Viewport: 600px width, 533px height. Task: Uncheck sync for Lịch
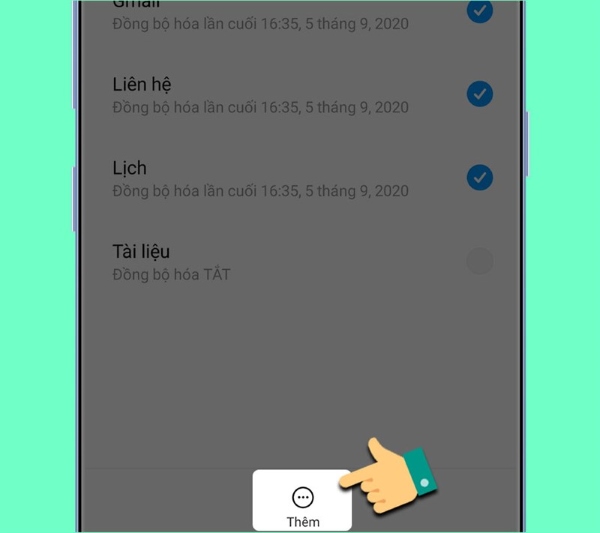pyautogui.click(x=480, y=178)
